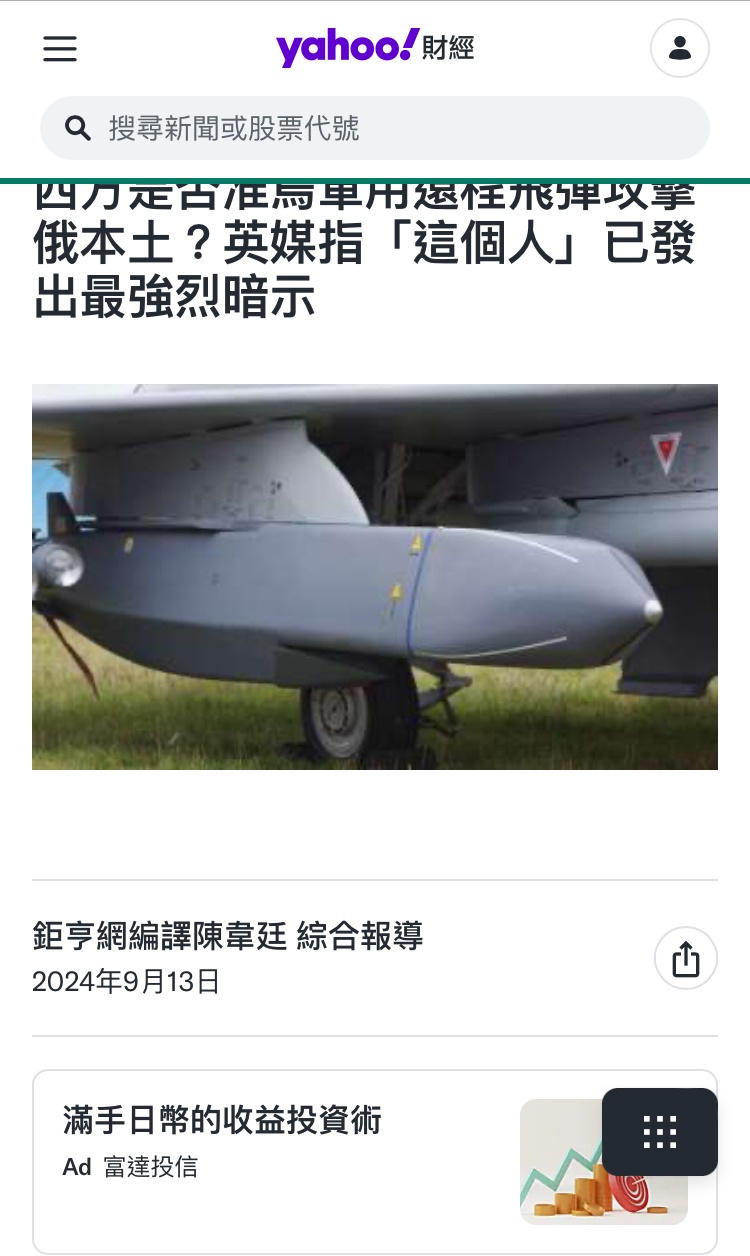
Task: Open the floating grid menu button
Action: [660, 1131]
